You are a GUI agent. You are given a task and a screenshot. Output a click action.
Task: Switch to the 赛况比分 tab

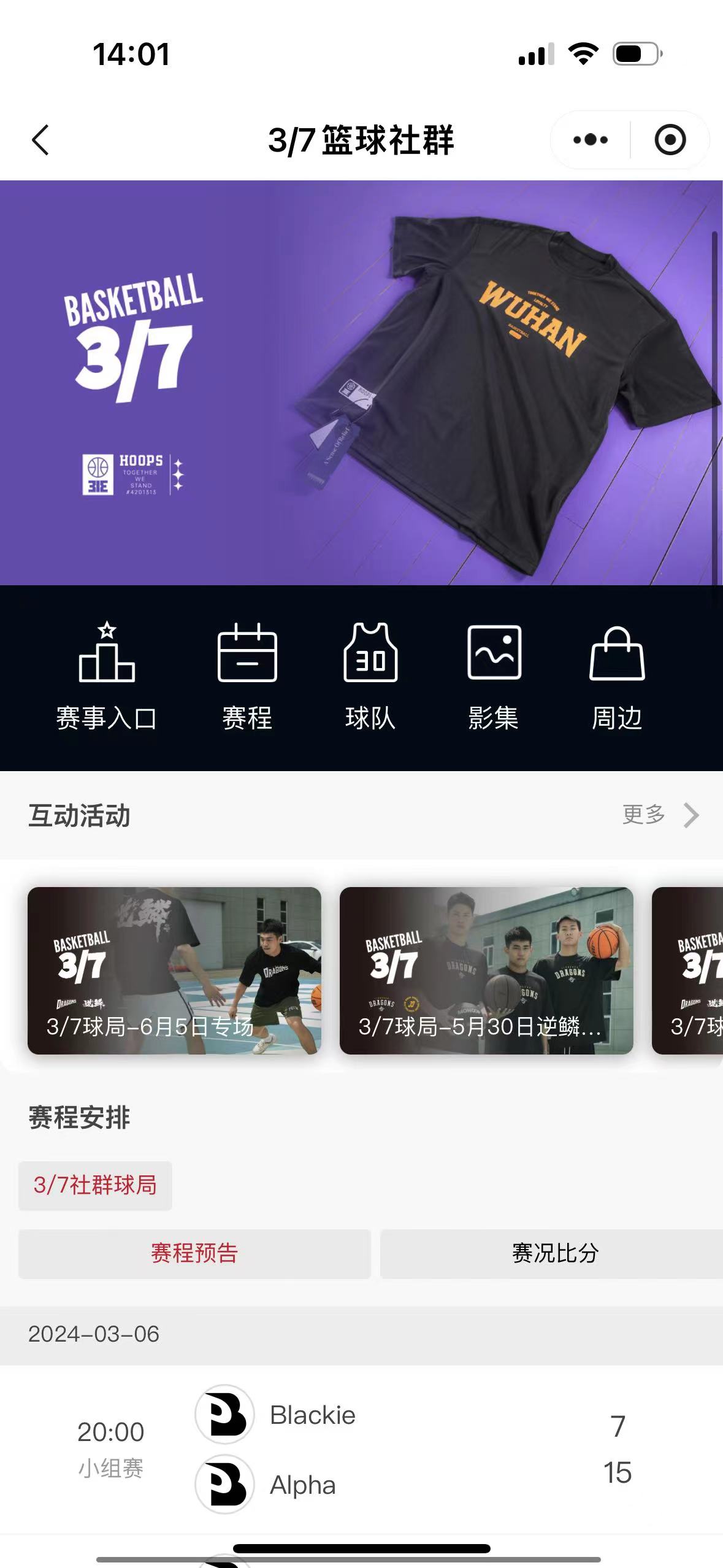coord(555,1253)
